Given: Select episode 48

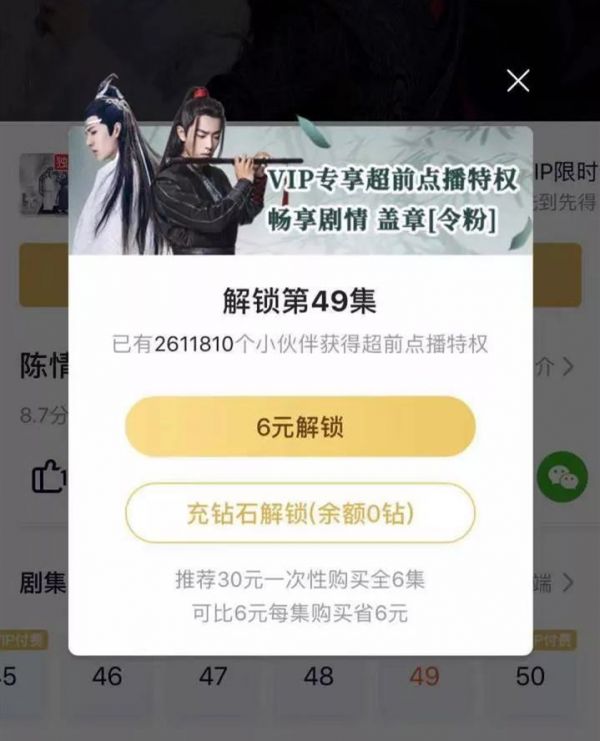Looking at the screenshot, I should tap(318, 677).
